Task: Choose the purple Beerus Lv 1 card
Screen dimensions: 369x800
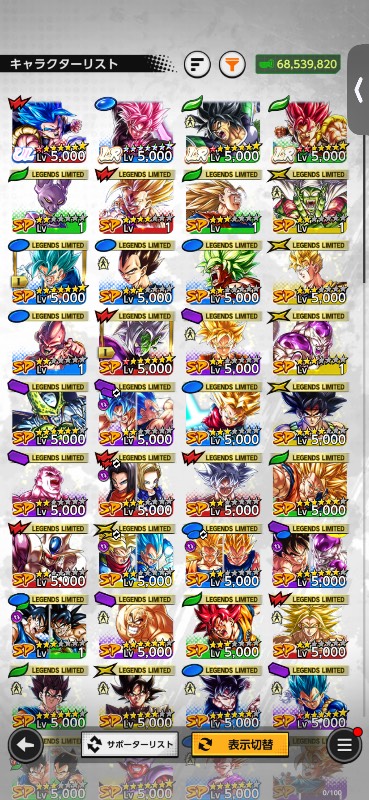Action: coord(50,202)
